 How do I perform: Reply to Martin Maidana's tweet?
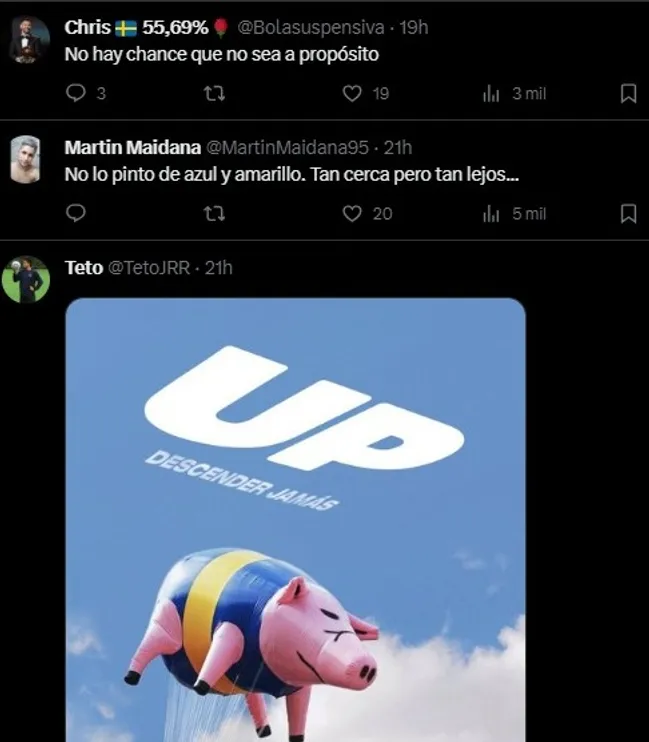(x=75, y=213)
